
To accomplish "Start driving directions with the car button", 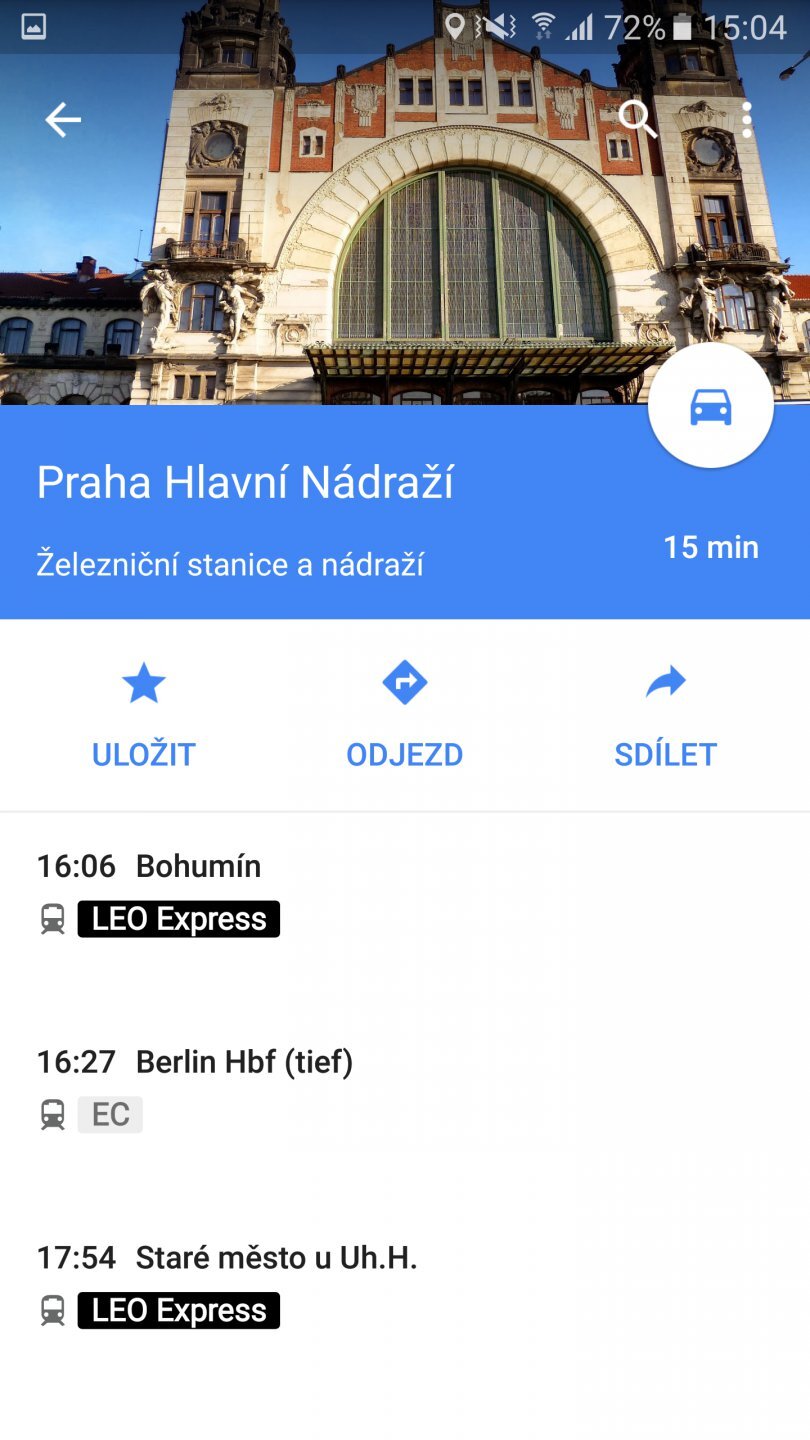I will pyautogui.click(x=710, y=407).
